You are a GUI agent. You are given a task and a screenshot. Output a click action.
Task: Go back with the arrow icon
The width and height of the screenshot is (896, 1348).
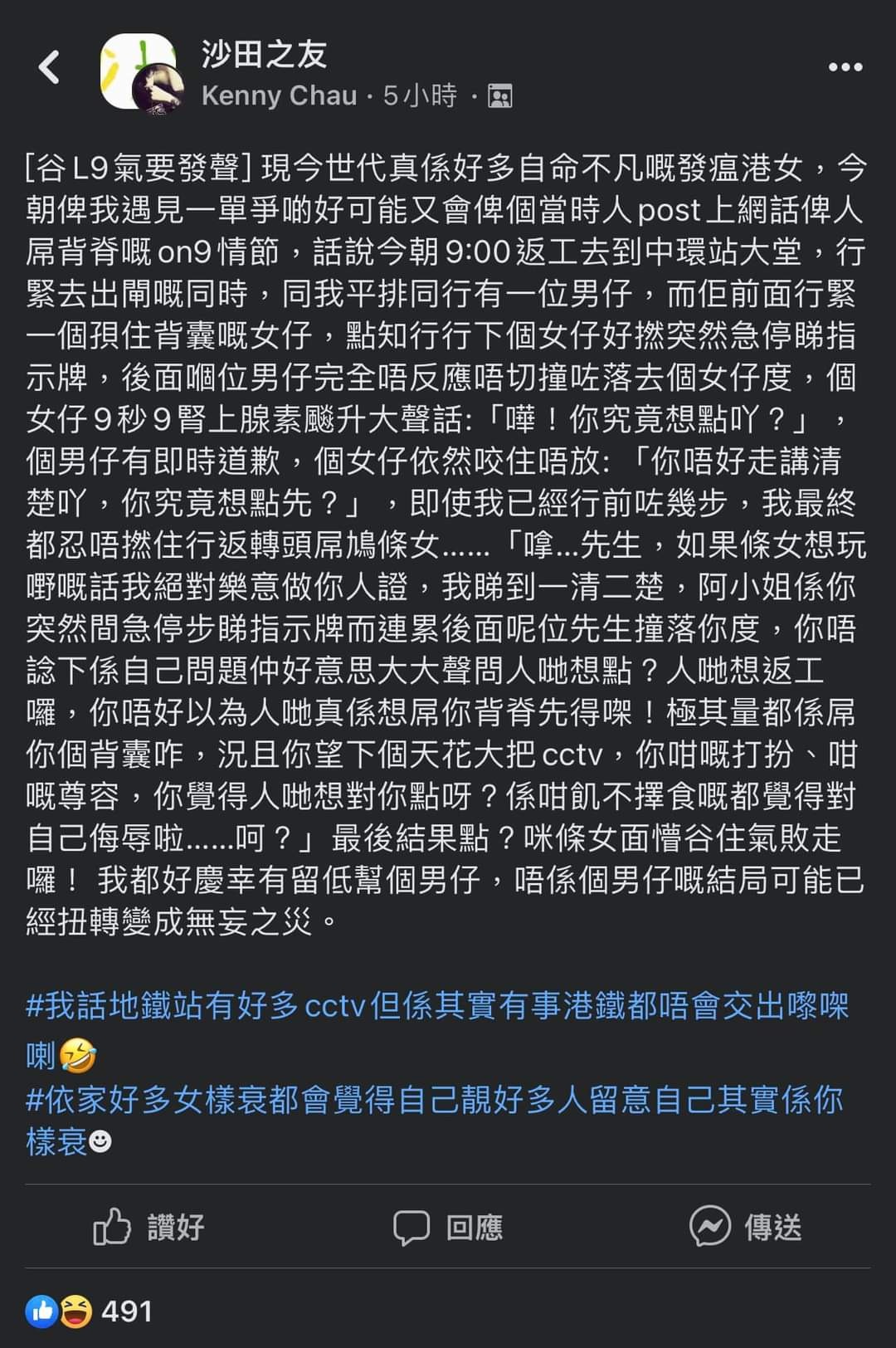coord(49,67)
